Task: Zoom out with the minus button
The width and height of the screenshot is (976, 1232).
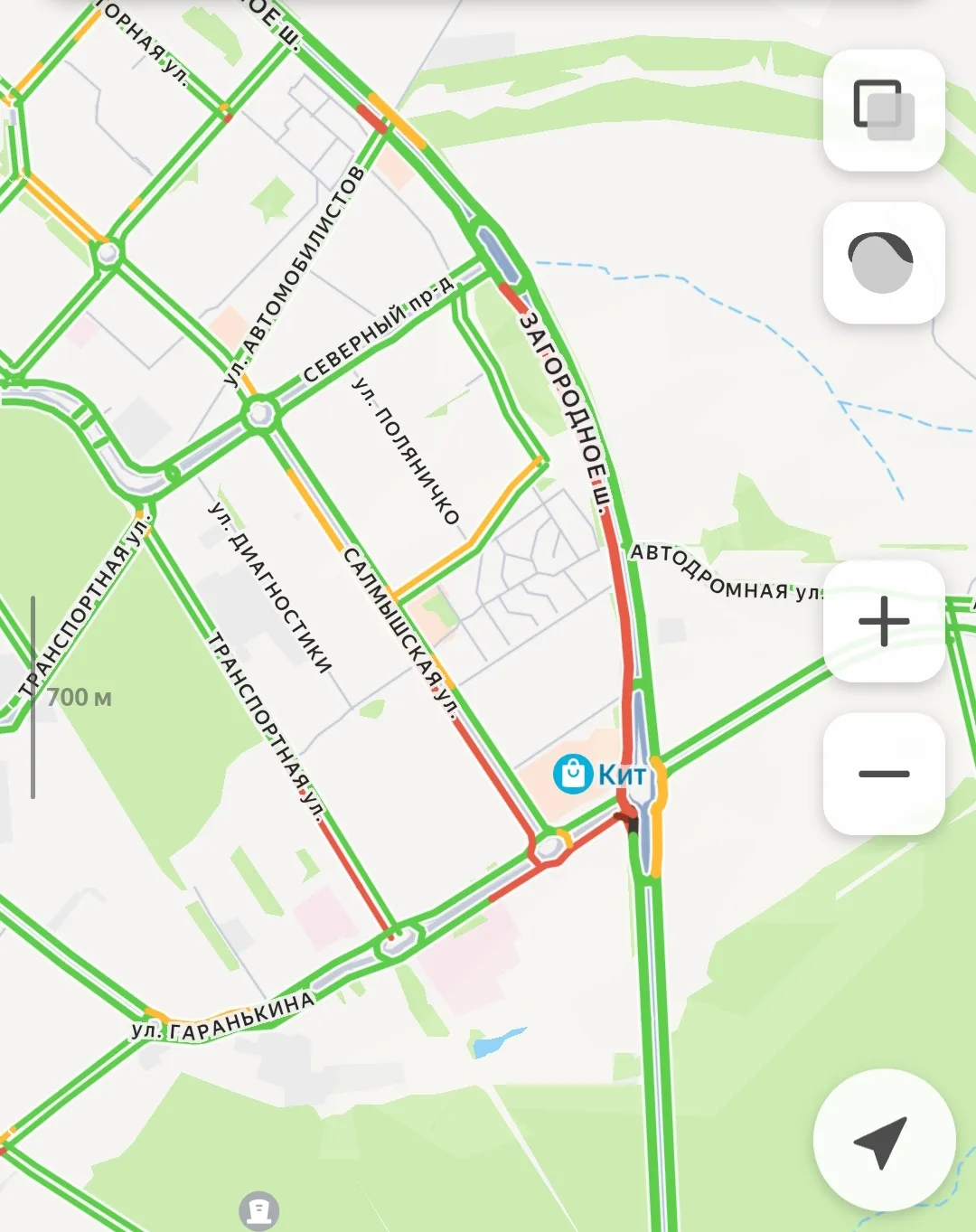Action: click(884, 774)
